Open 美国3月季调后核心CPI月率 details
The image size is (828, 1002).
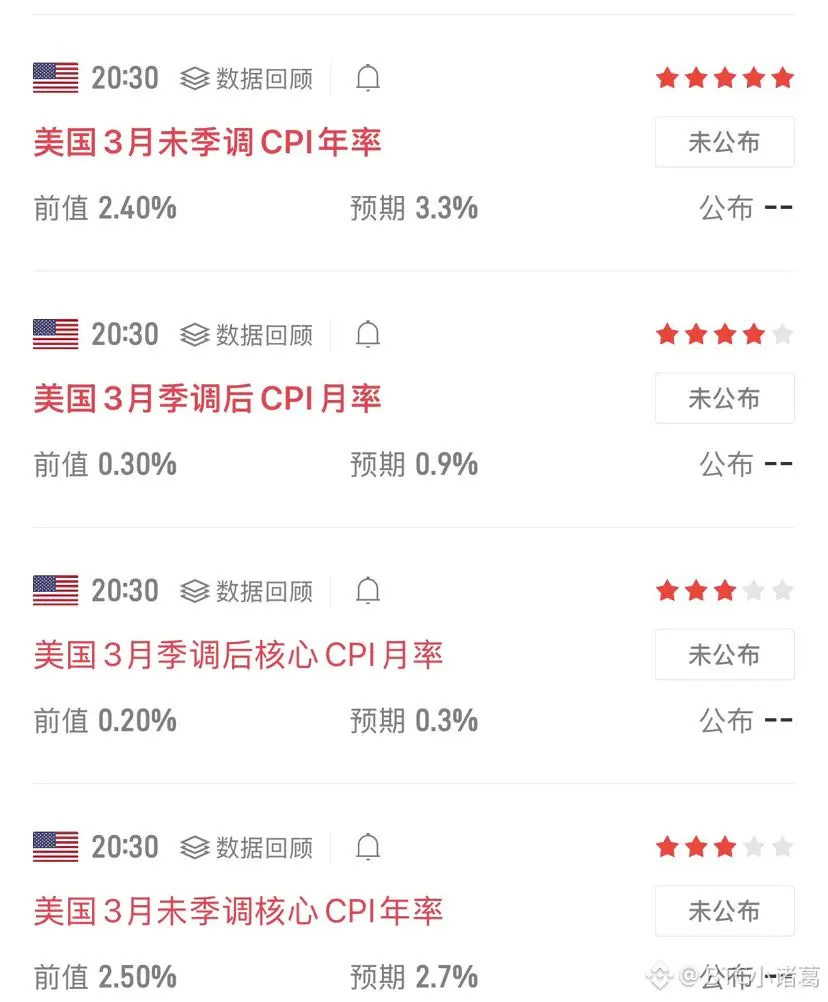coord(238,655)
